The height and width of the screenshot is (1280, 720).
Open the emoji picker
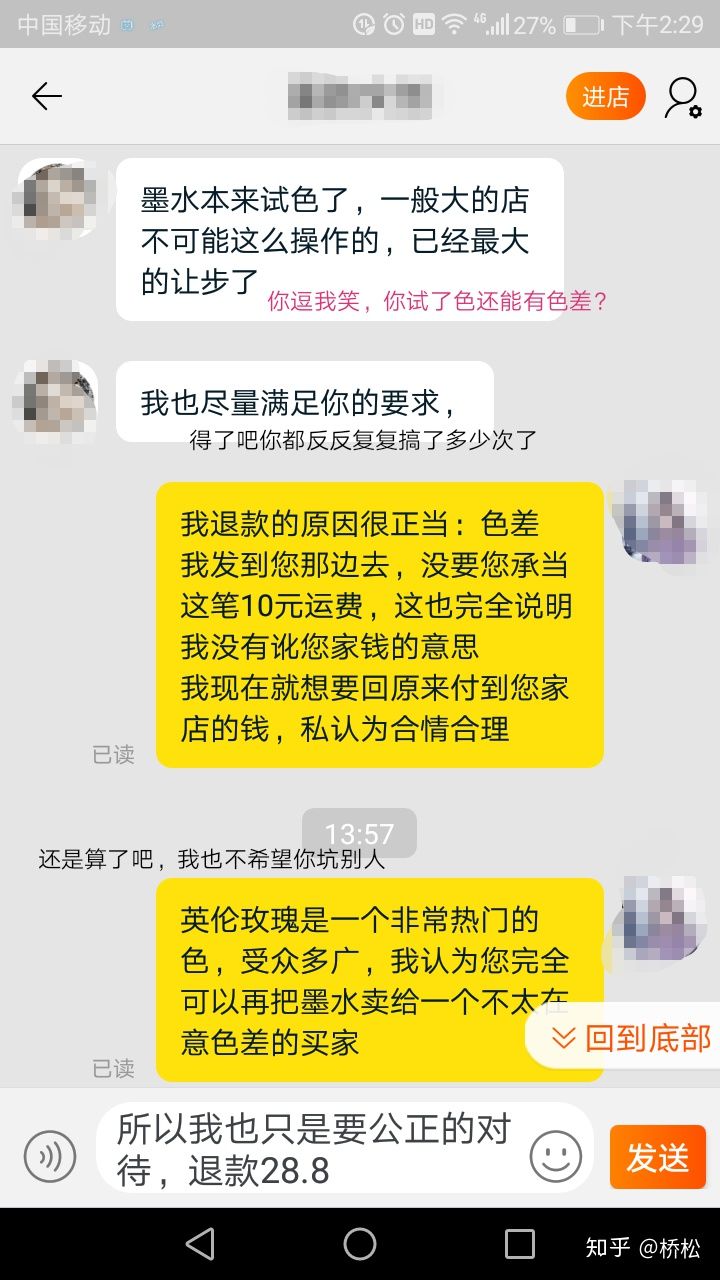point(555,1158)
